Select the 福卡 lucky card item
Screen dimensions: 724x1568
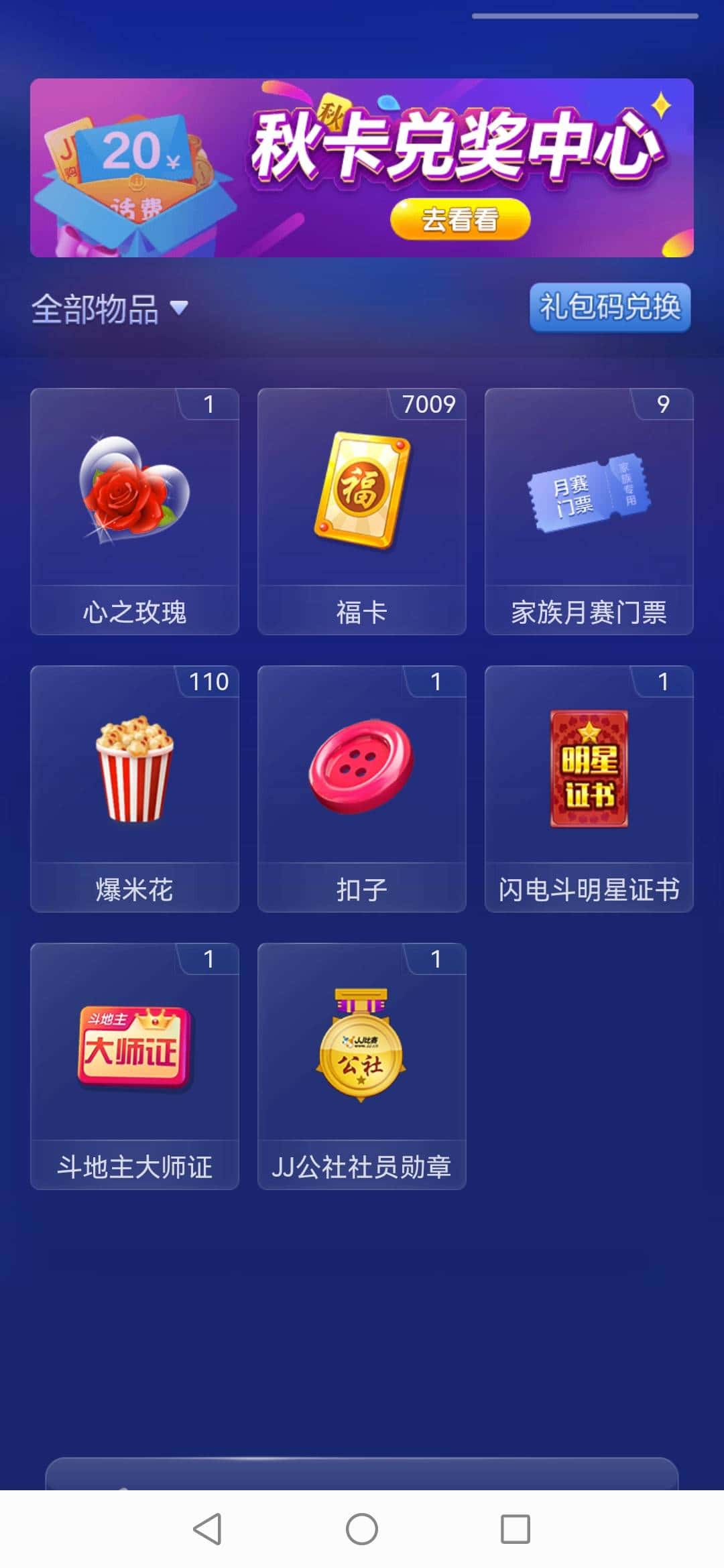[x=361, y=509]
